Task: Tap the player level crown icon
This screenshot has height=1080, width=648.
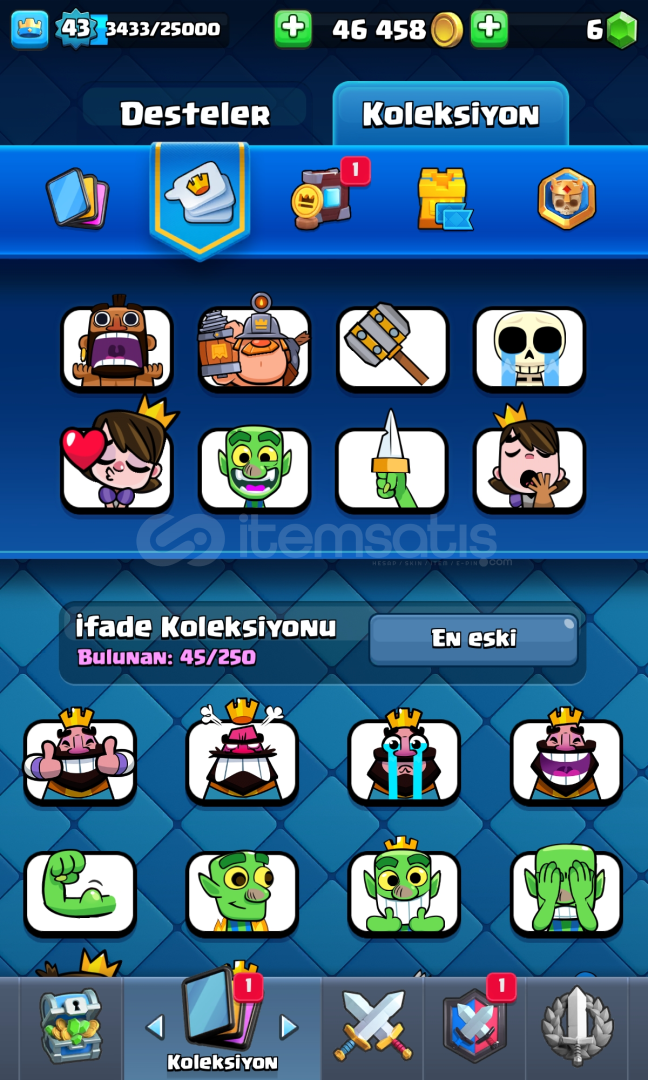Action: pyautogui.click(x=30, y=29)
